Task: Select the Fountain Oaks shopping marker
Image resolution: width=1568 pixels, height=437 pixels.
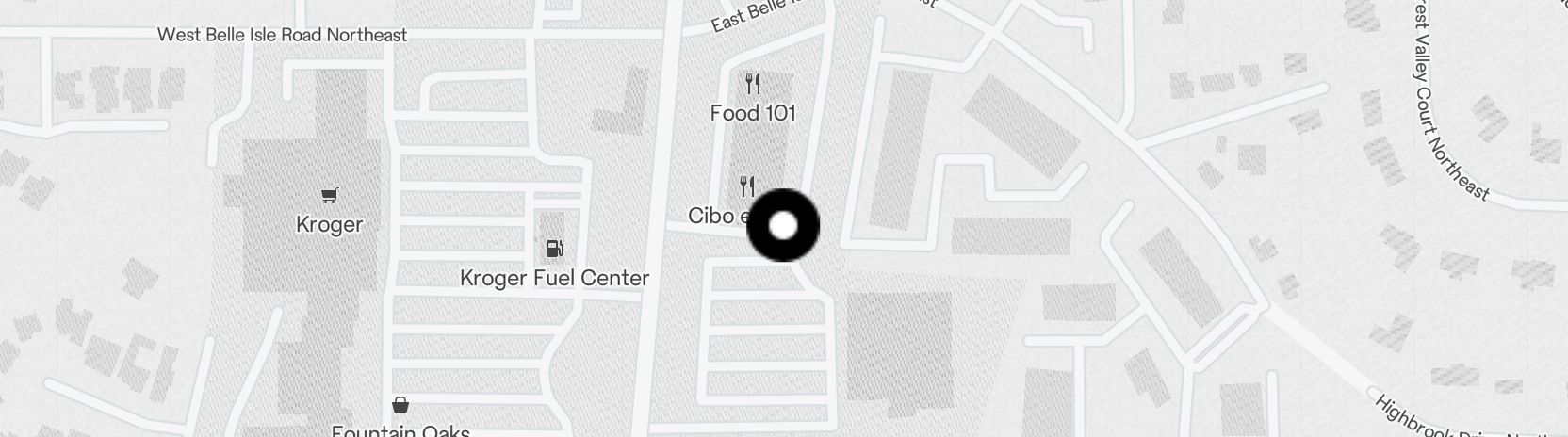Action: point(400,406)
